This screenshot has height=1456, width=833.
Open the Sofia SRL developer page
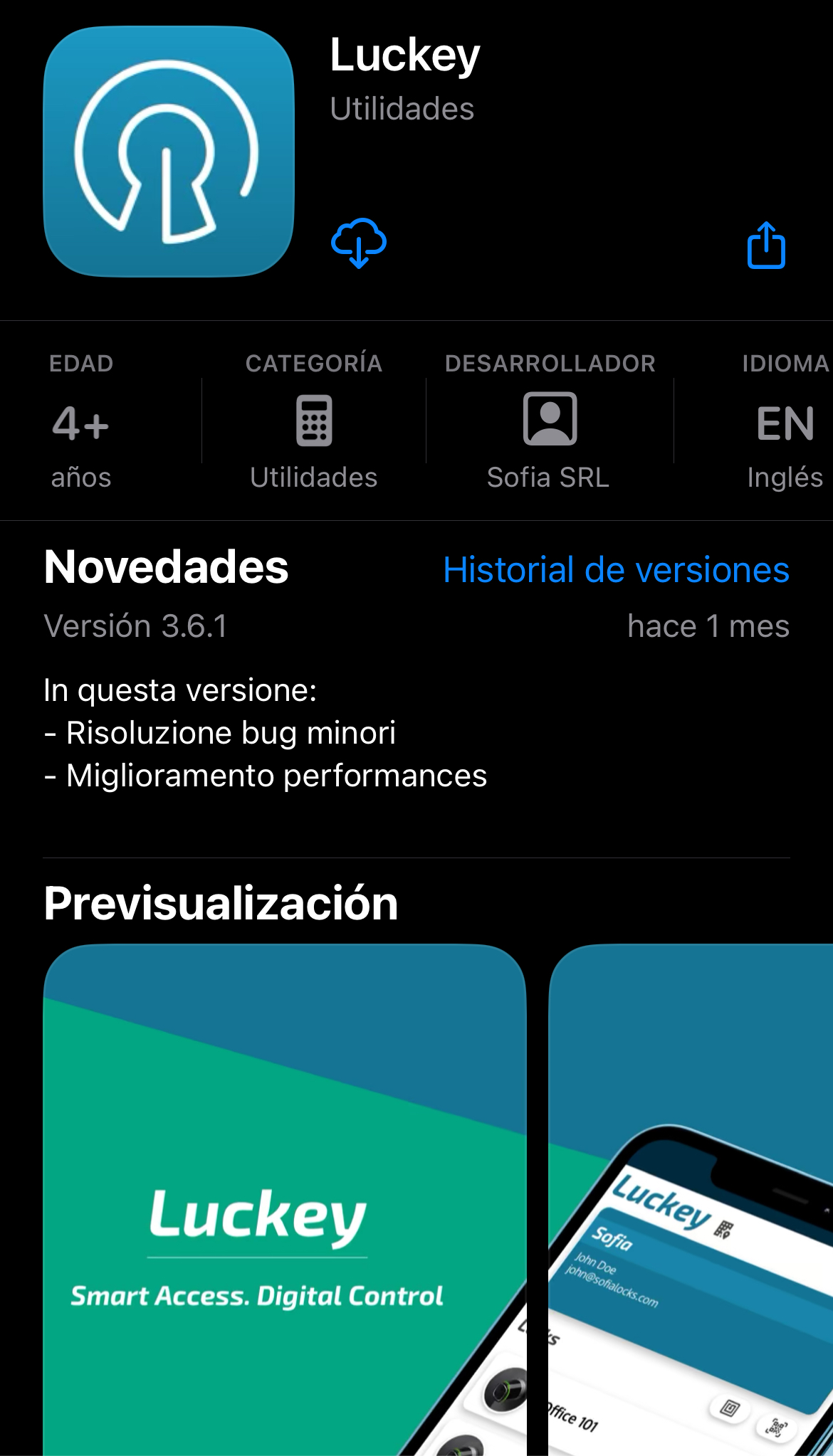click(x=549, y=421)
